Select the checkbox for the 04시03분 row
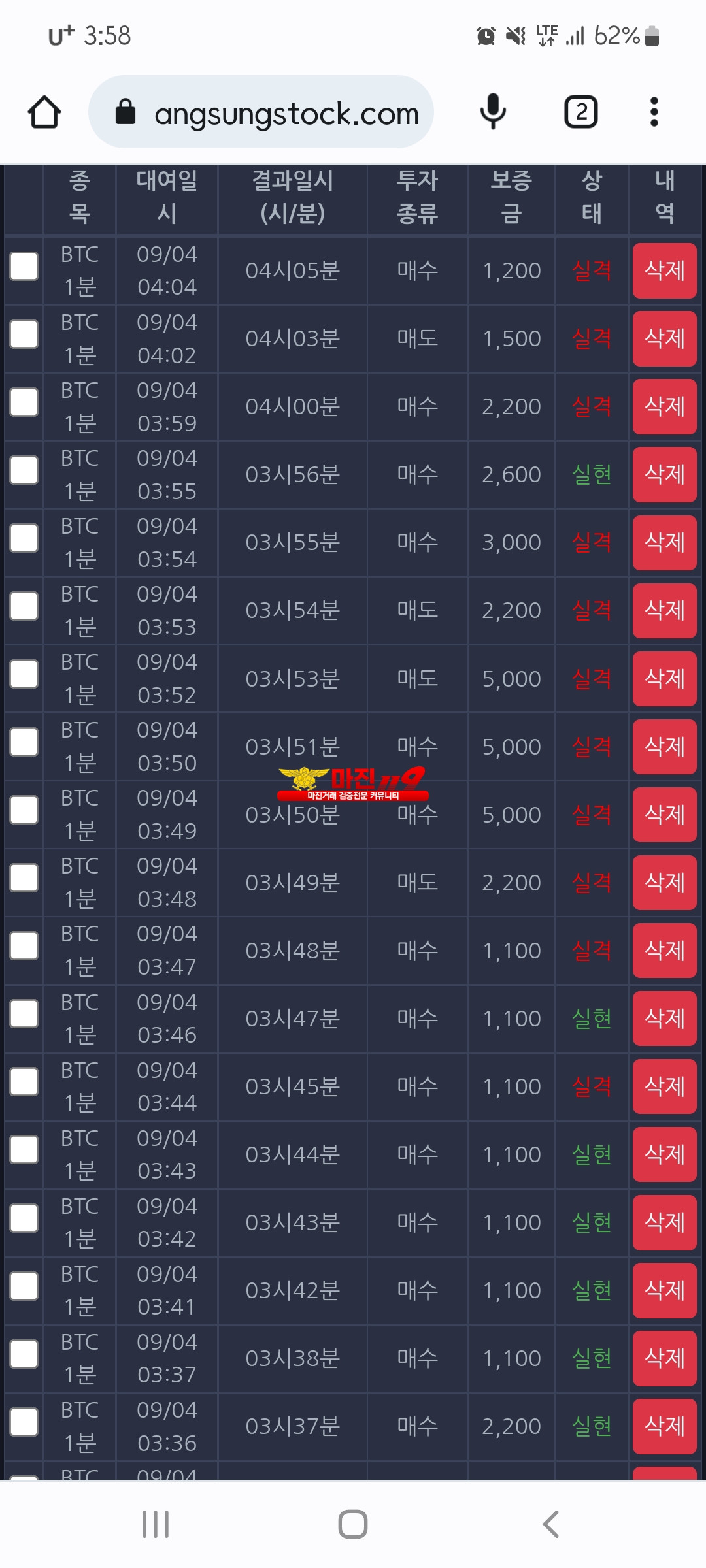This screenshot has height=1568, width=706. click(24, 335)
